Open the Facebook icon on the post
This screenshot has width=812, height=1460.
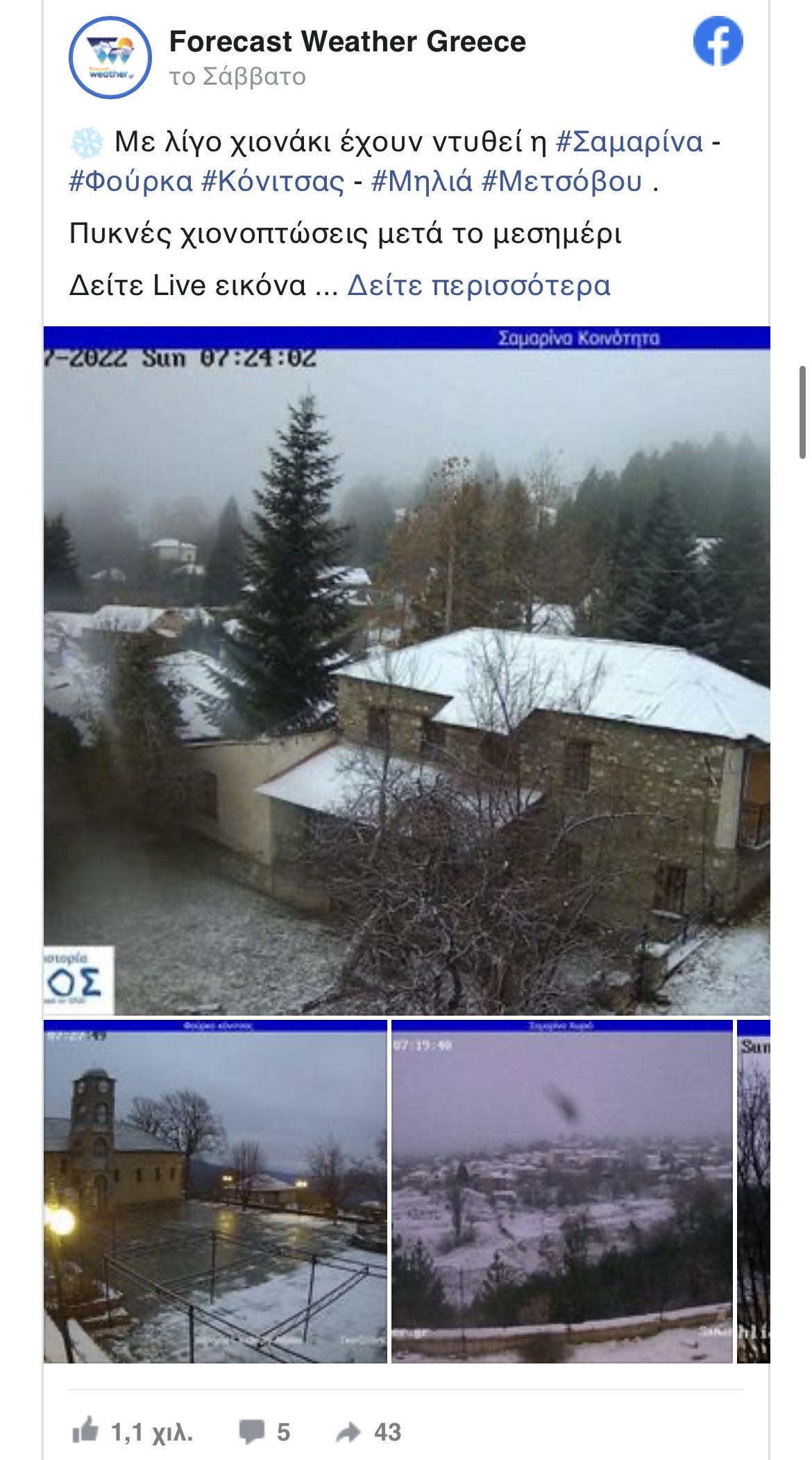pyautogui.click(x=718, y=42)
